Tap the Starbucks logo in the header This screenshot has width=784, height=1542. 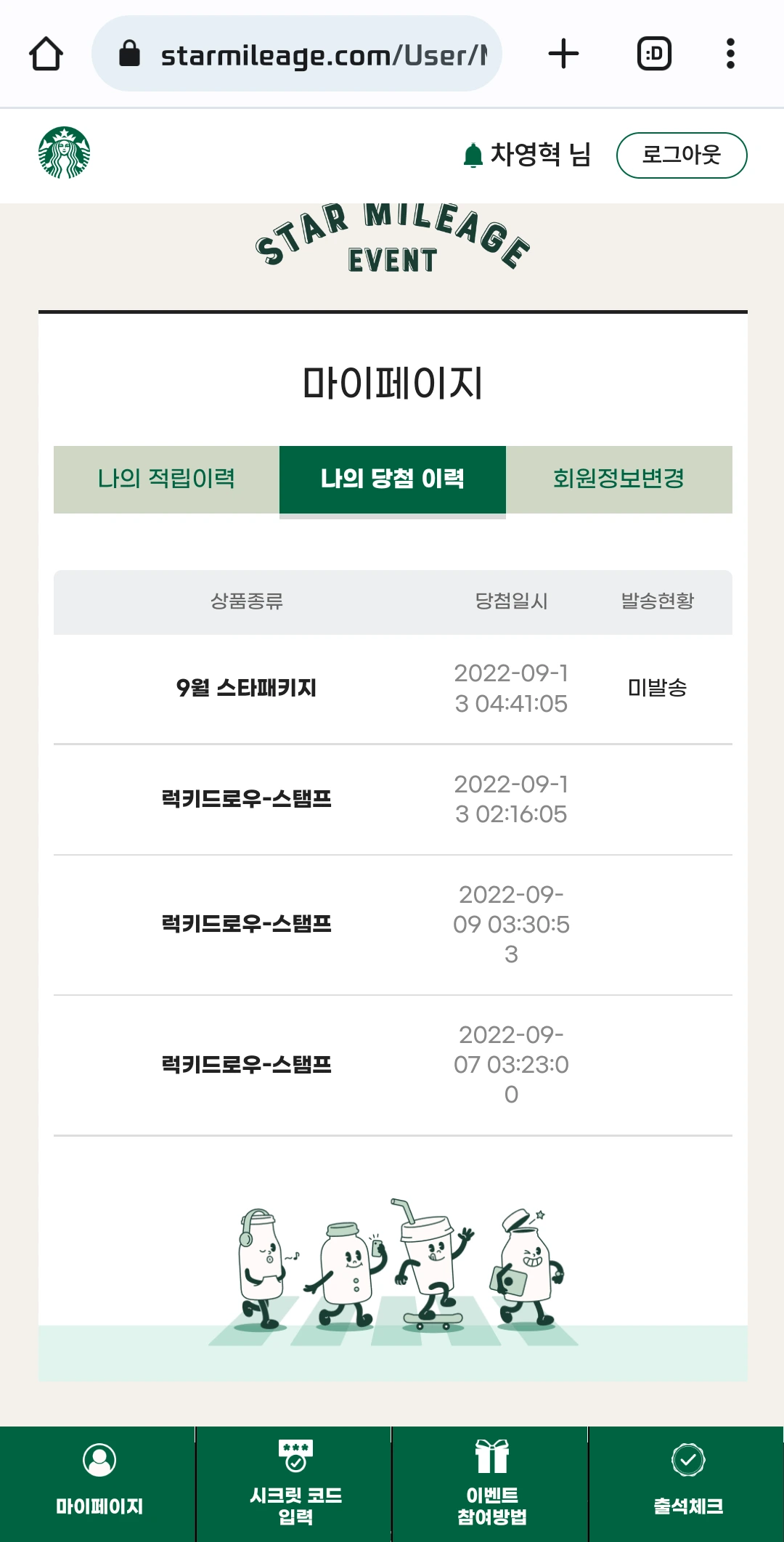pos(65,153)
